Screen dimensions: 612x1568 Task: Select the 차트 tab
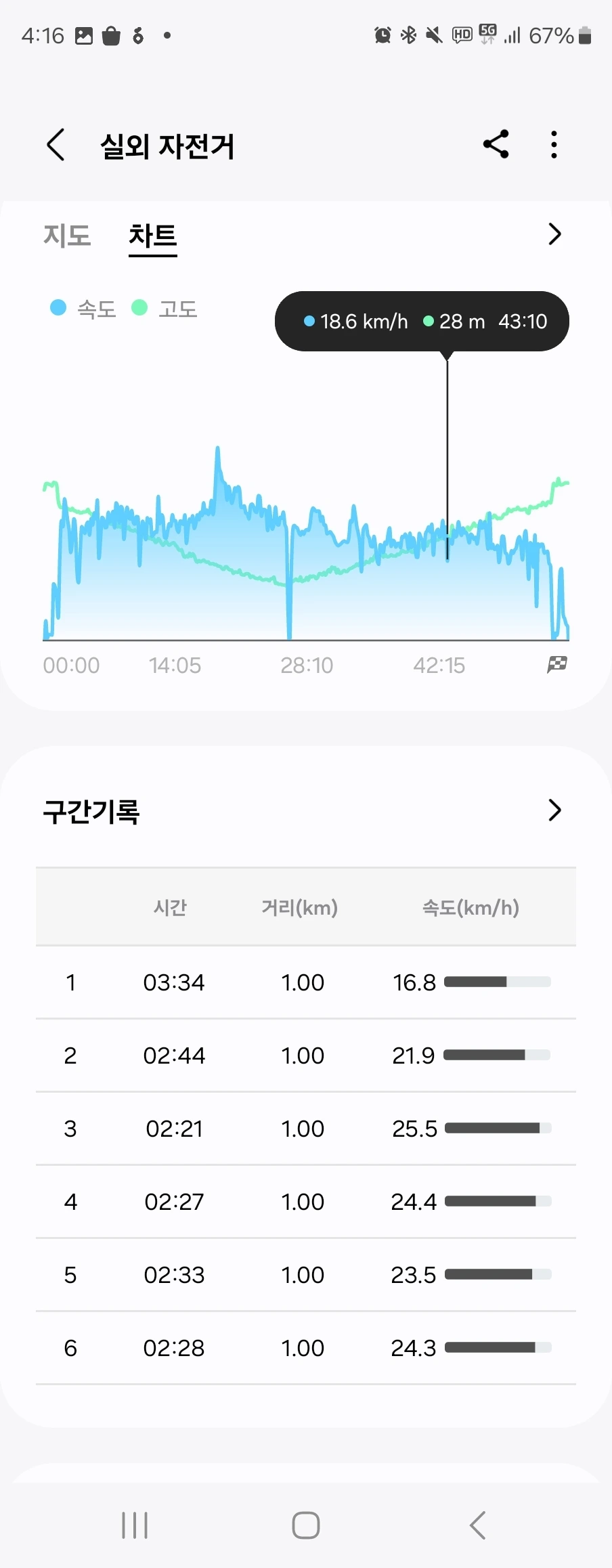[x=153, y=237]
